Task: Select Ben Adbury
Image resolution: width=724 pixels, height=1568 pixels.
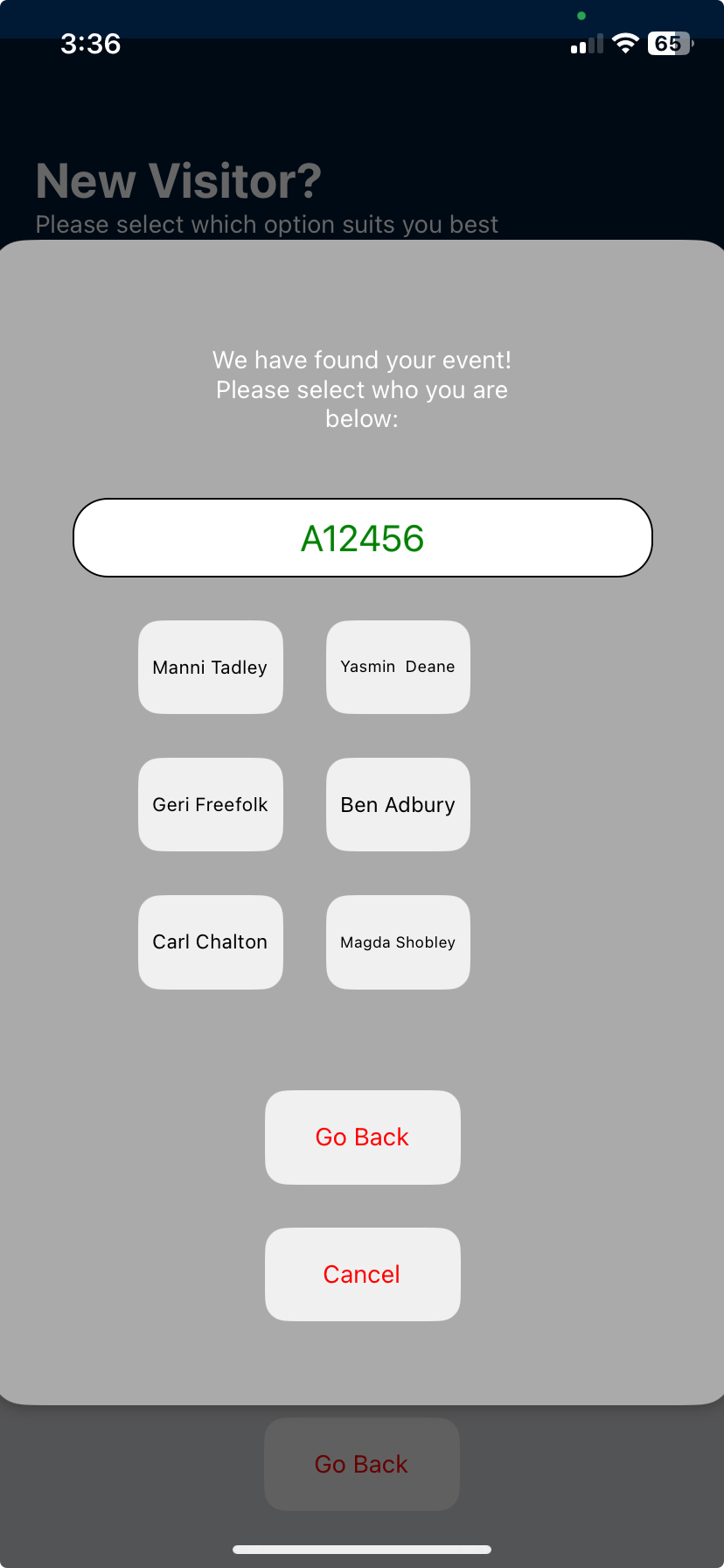Action: coord(398,804)
